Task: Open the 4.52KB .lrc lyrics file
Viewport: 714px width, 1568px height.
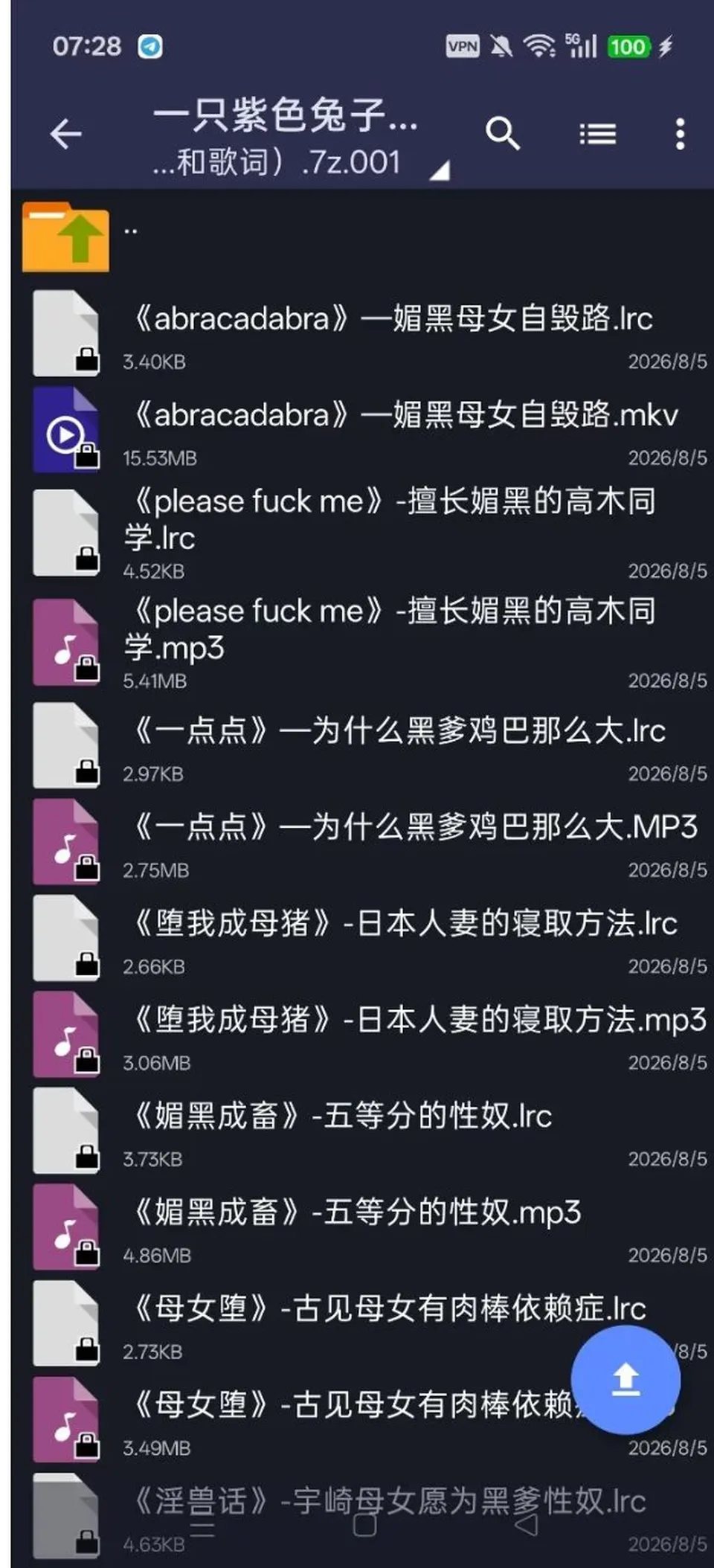Action: tap(362, 533)
